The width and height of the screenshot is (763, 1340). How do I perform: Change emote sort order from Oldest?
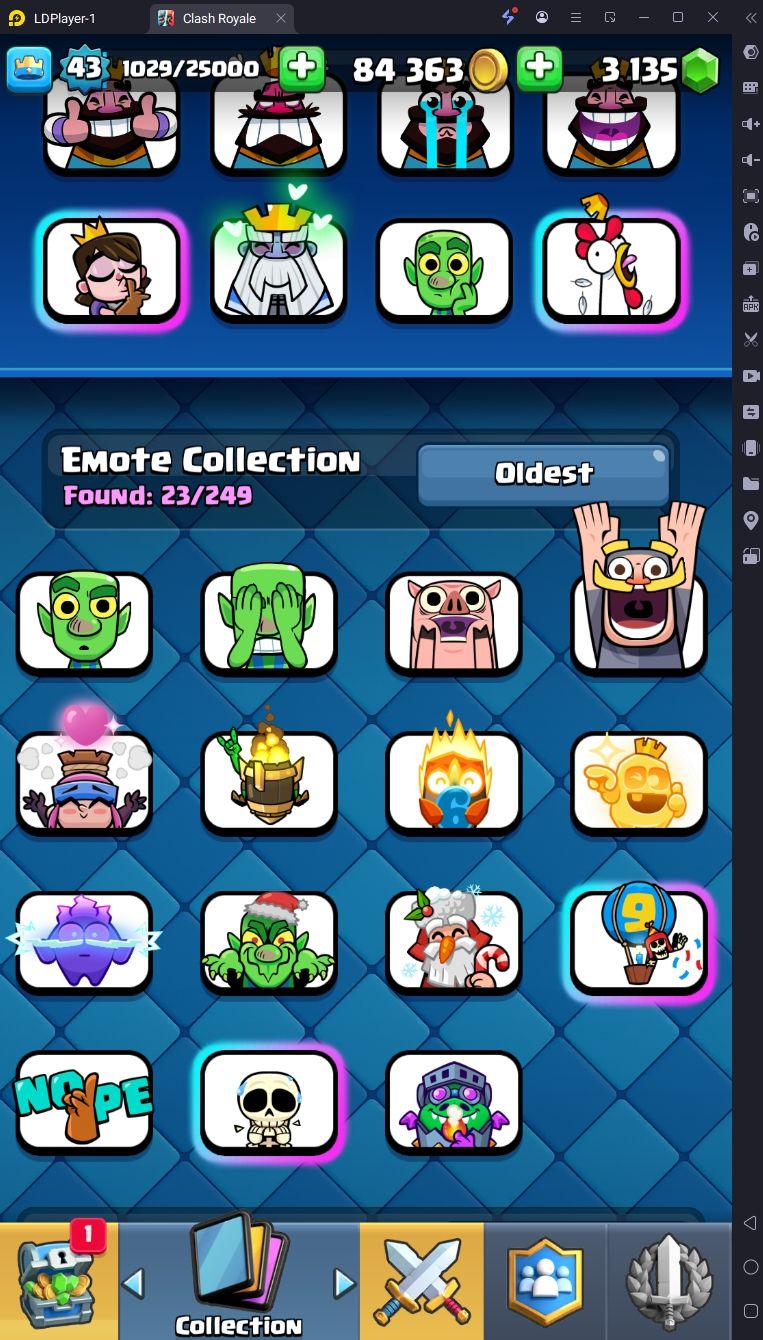(544, 474)
